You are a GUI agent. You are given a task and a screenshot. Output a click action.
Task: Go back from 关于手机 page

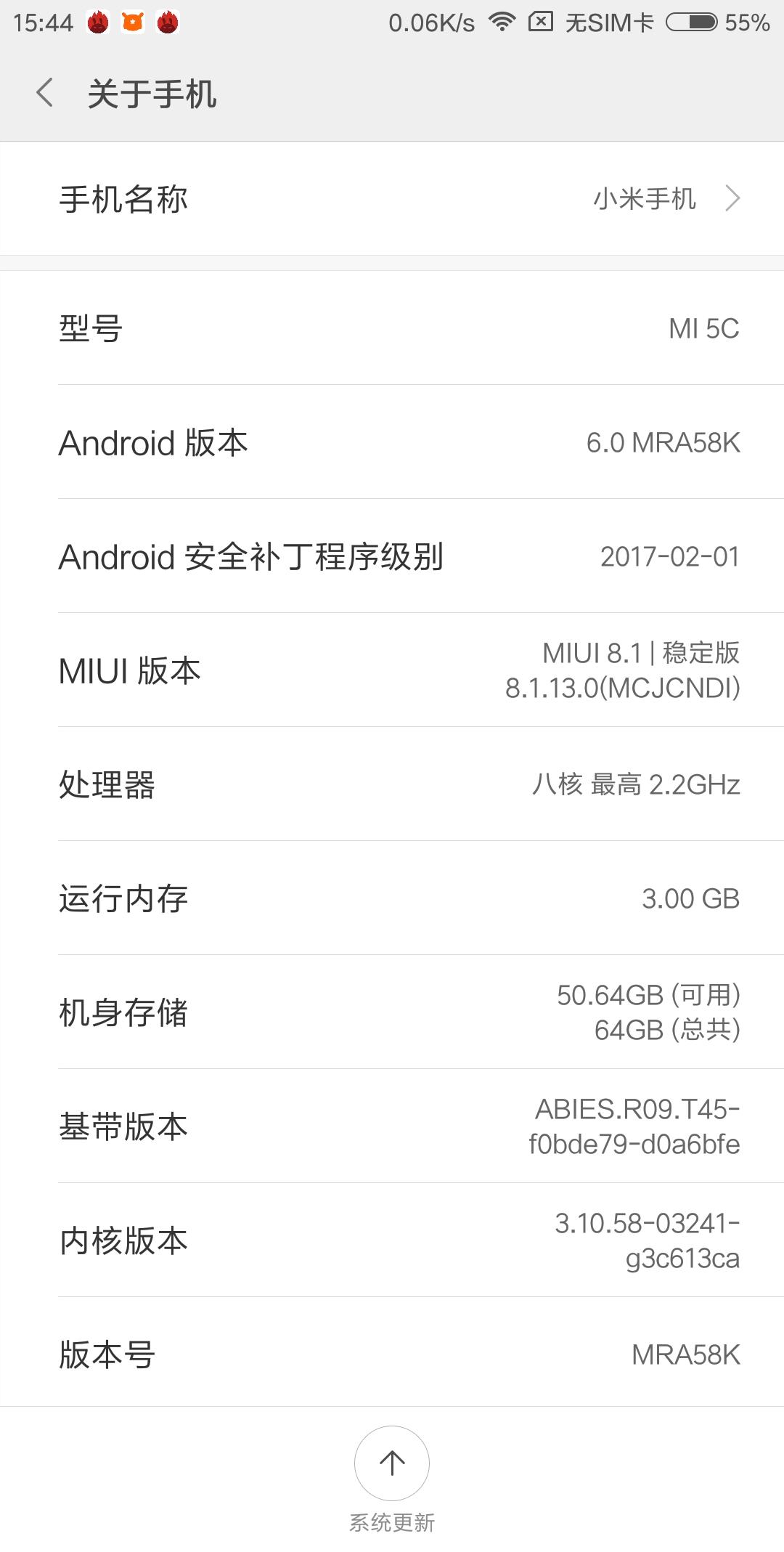45,94
